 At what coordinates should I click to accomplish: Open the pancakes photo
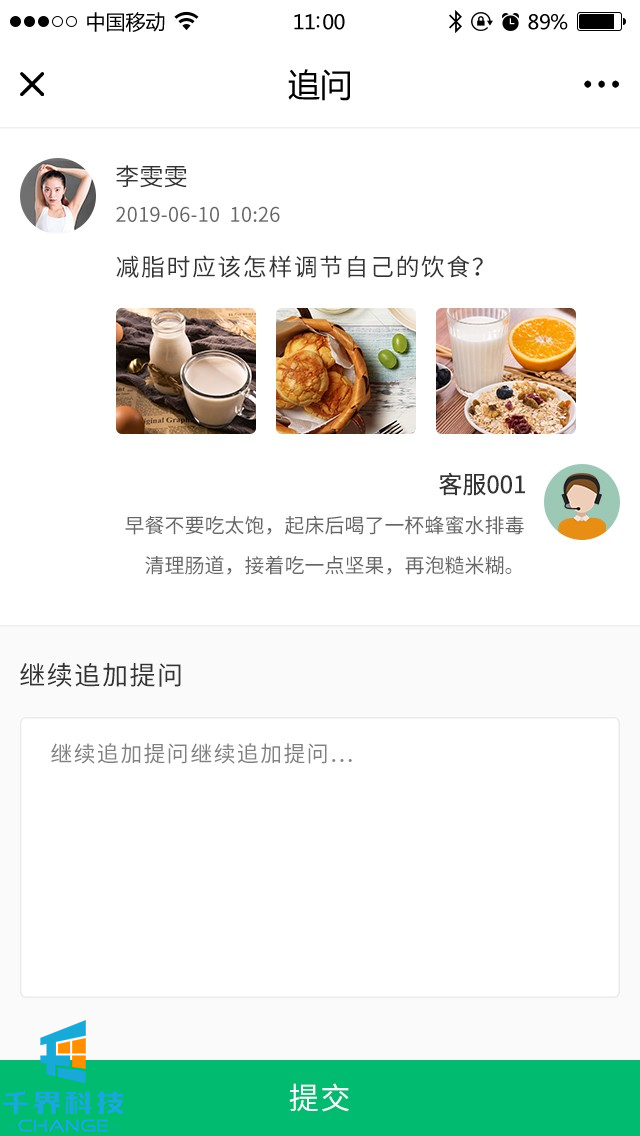[x=346, y=371]
